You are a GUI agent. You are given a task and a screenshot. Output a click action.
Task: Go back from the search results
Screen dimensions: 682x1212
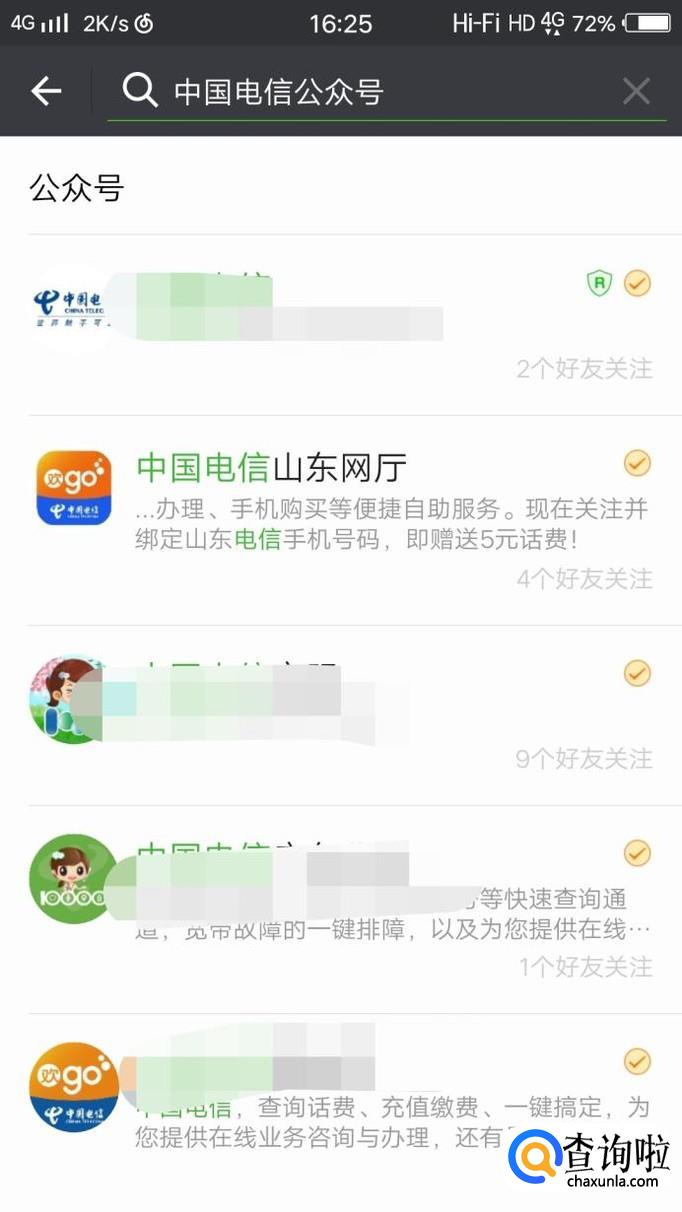point(46,92)
